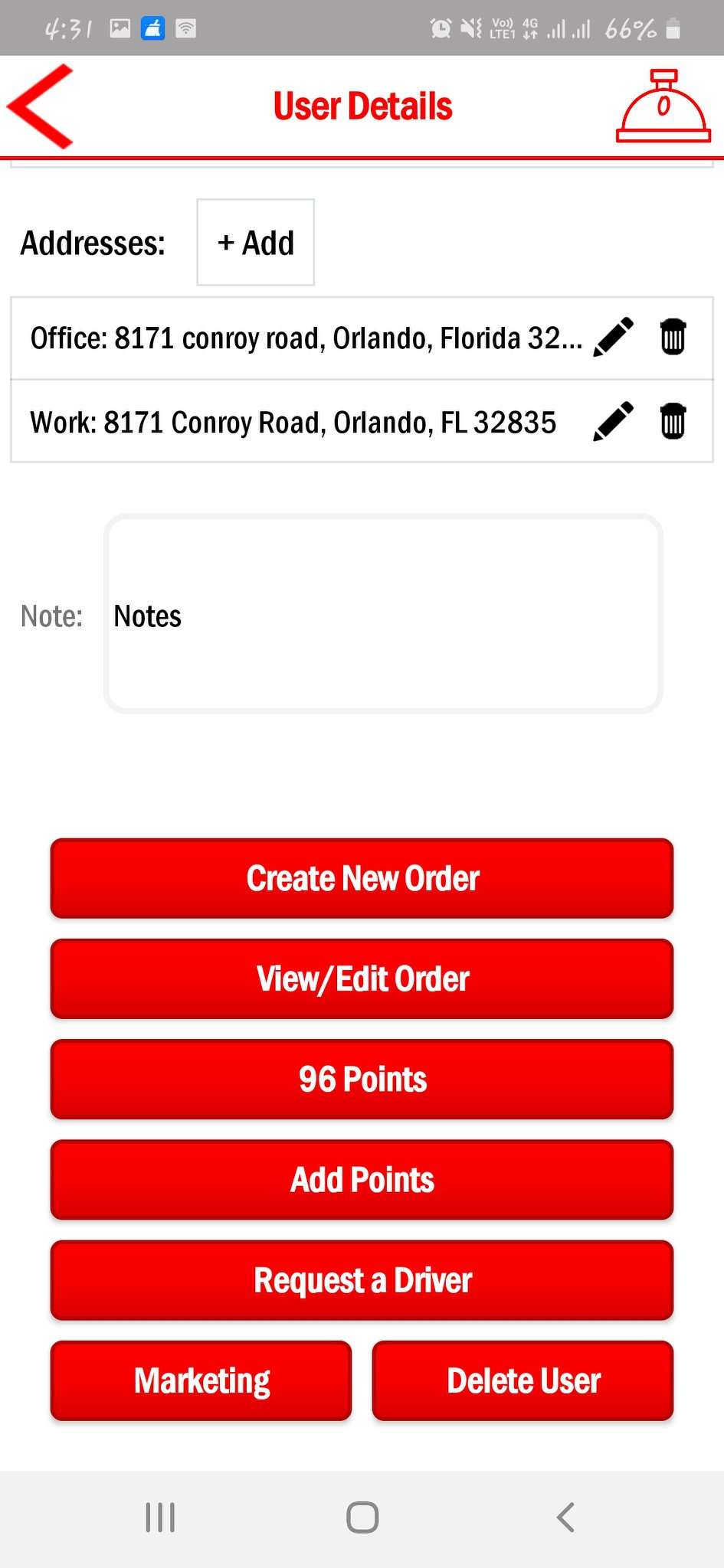The height and width of the screenshot is (1568, 724).
Task: Go to the system home screen
Action: 362,1517
